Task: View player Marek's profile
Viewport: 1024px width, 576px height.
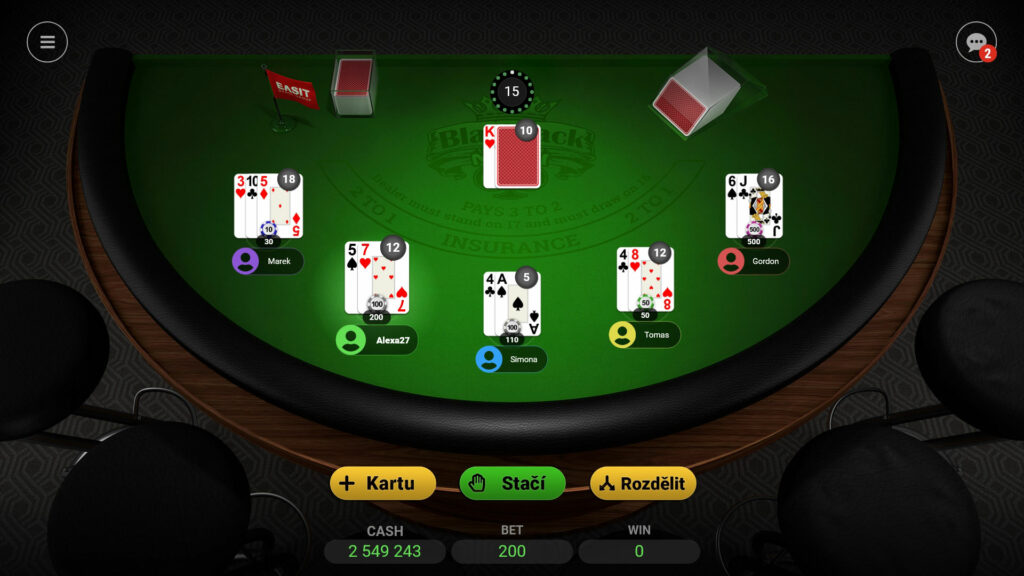Action: tap(267, 262)
